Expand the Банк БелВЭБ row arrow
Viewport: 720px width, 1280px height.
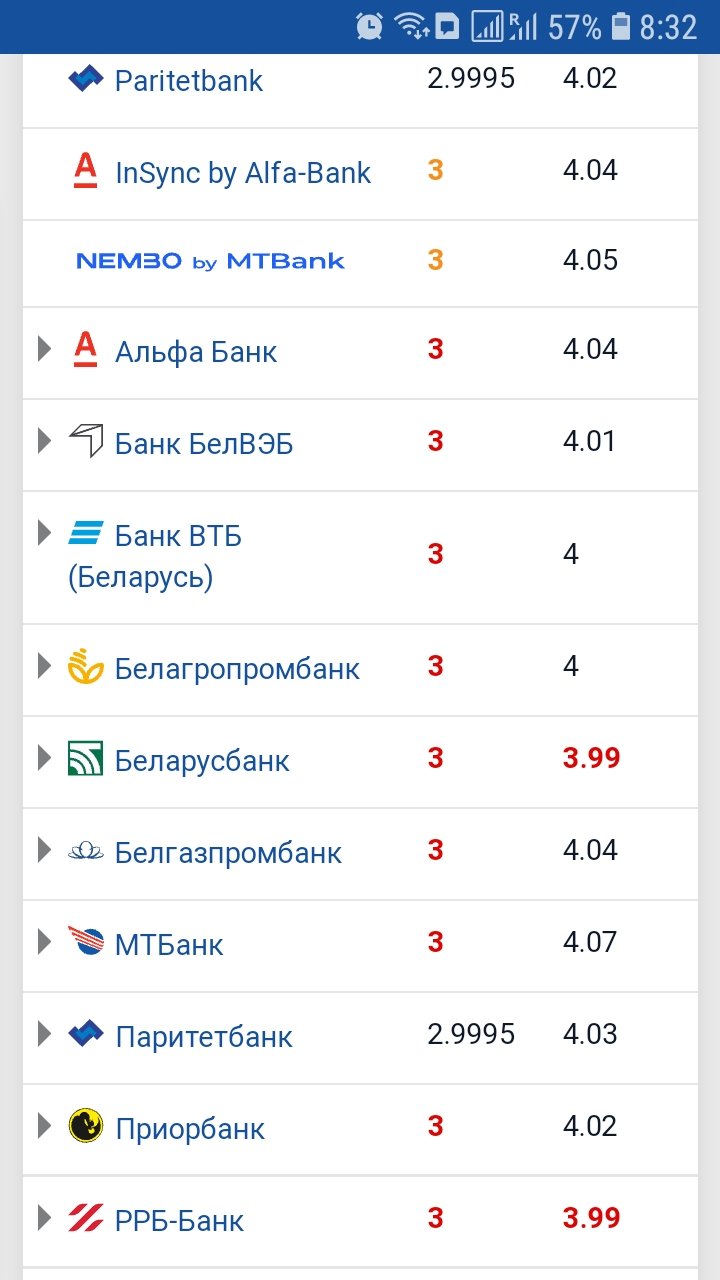click(44, 441)
